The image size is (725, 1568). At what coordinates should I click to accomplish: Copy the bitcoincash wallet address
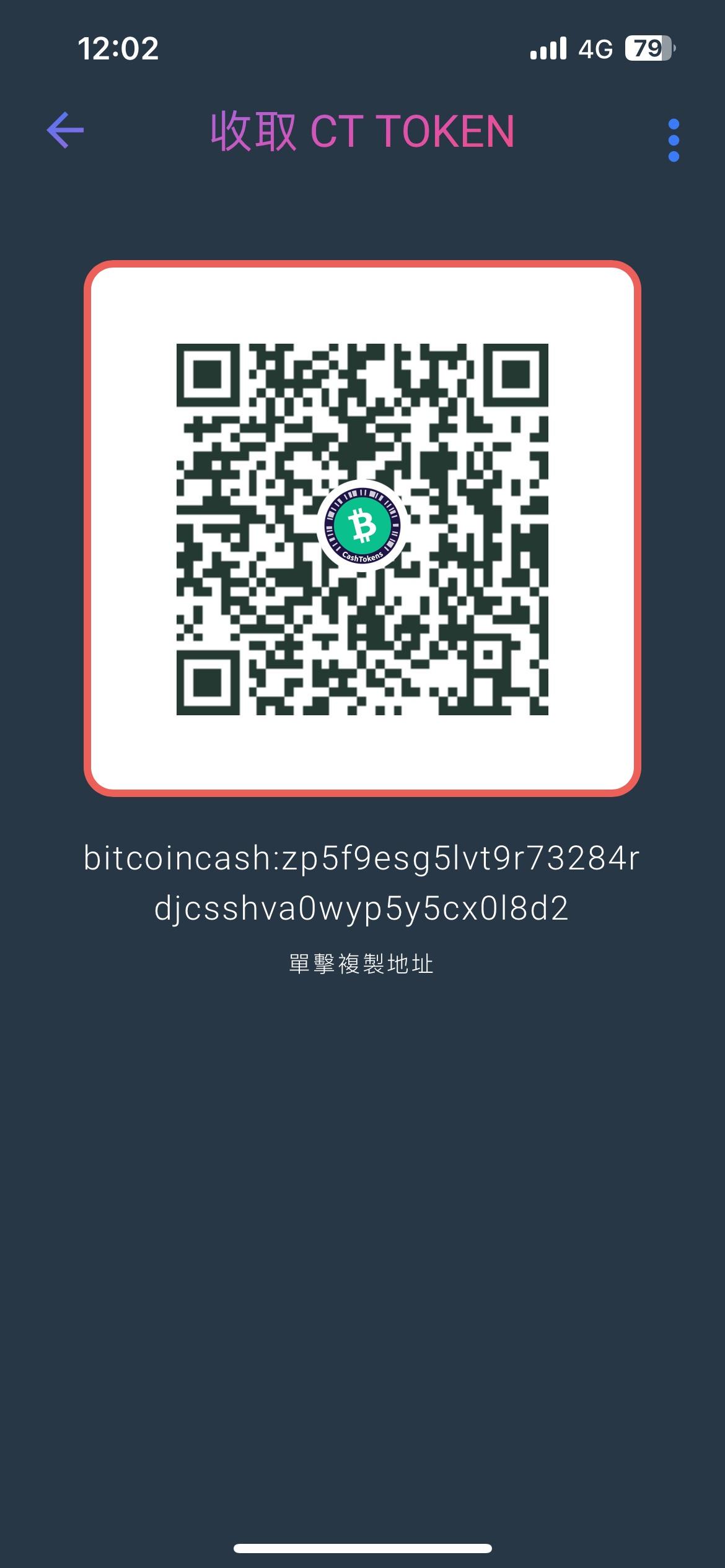click(362, 883)
